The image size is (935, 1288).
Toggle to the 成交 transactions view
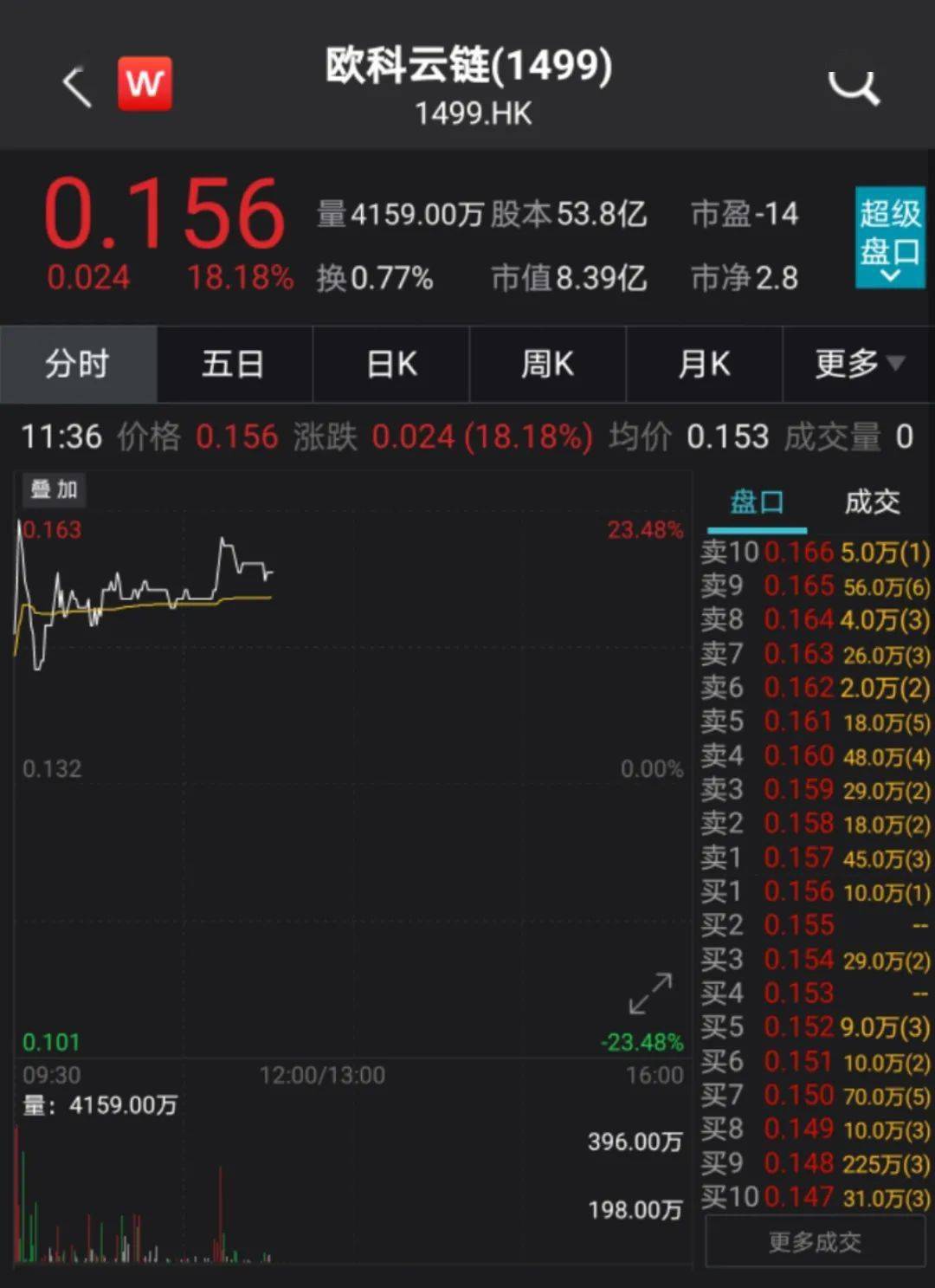click(x=872, y=502)
